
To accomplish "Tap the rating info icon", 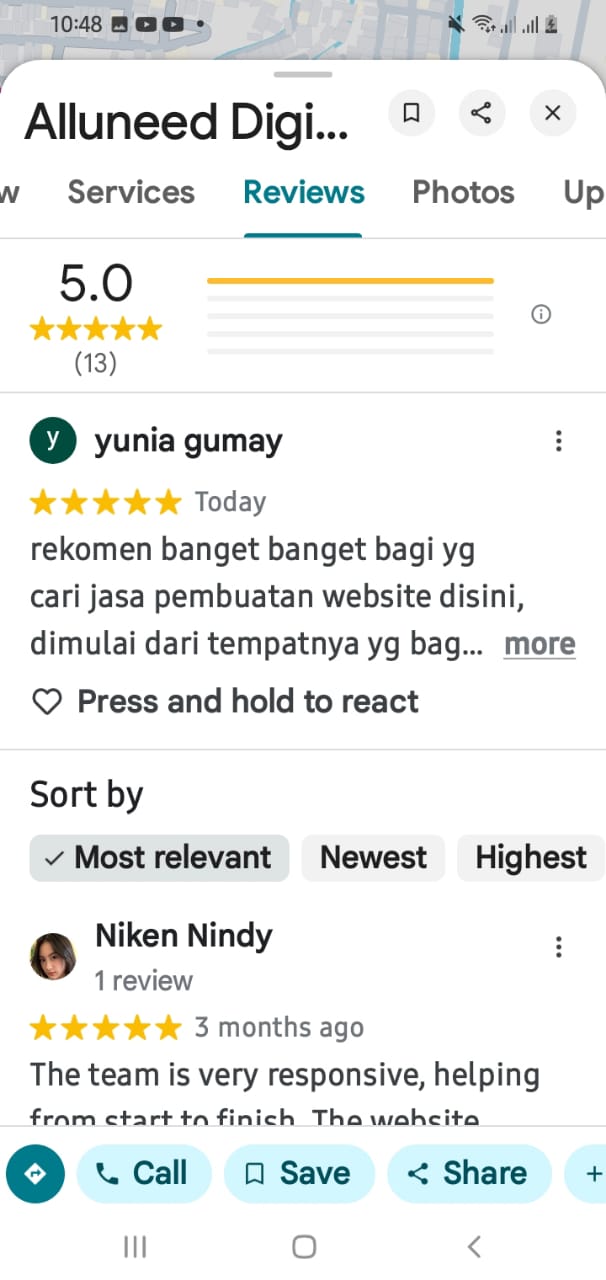I will tap(541, 315).
